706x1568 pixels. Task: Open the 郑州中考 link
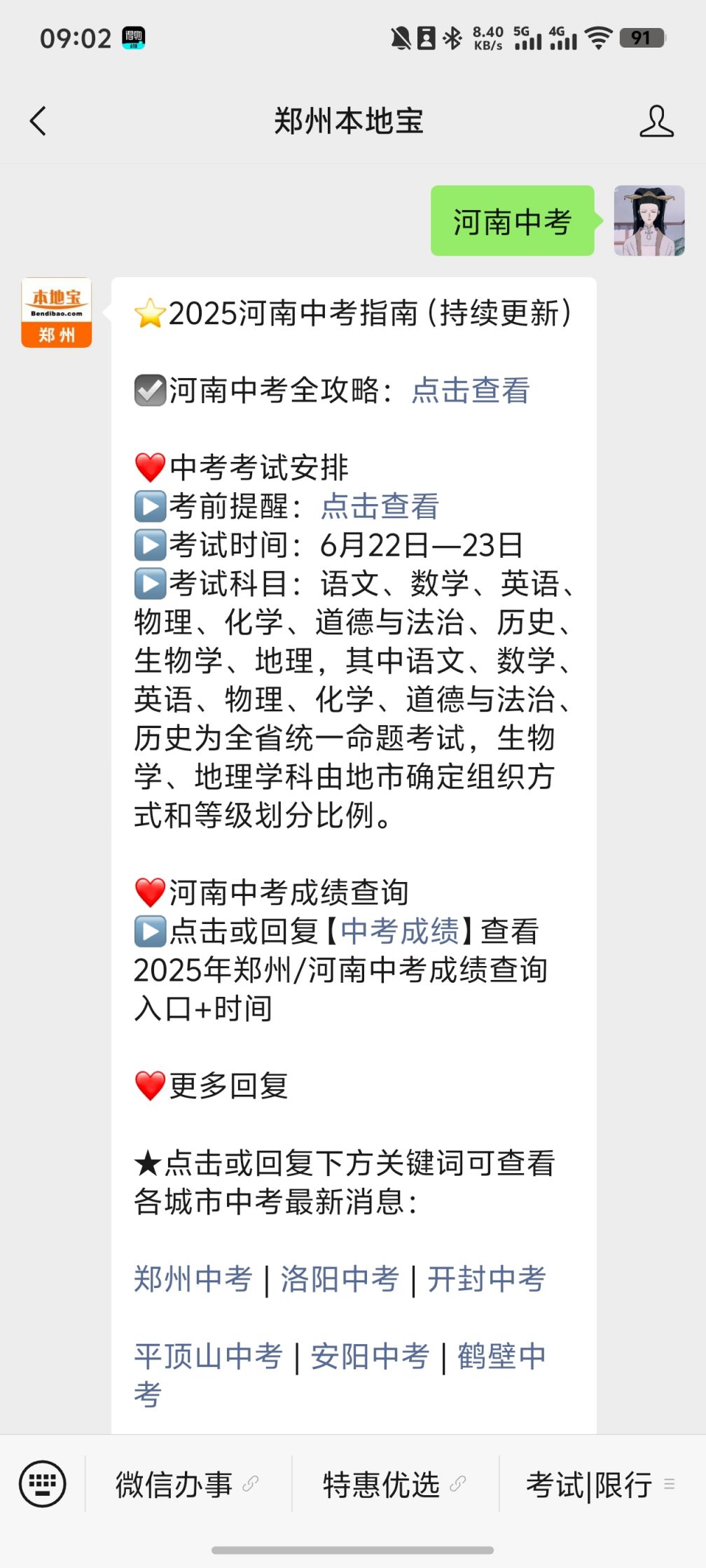(193, 1279)
